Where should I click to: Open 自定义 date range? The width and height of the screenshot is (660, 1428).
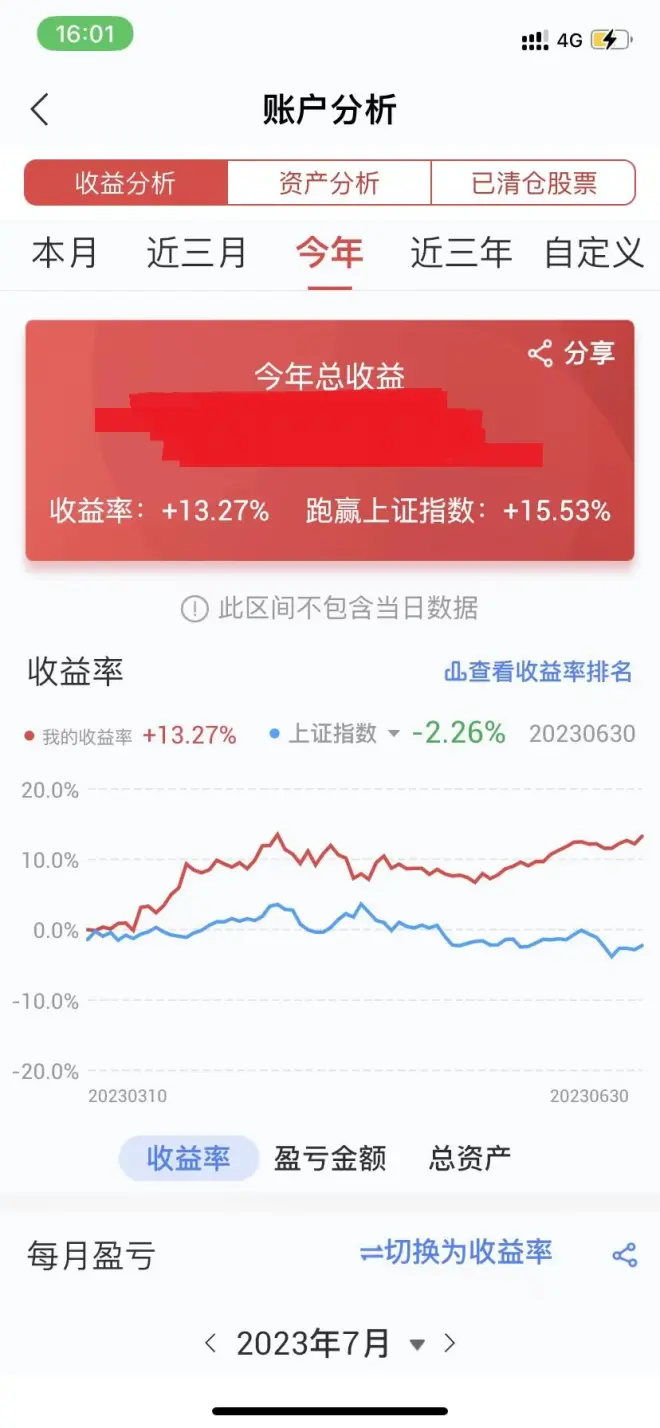tap(594, 253)
